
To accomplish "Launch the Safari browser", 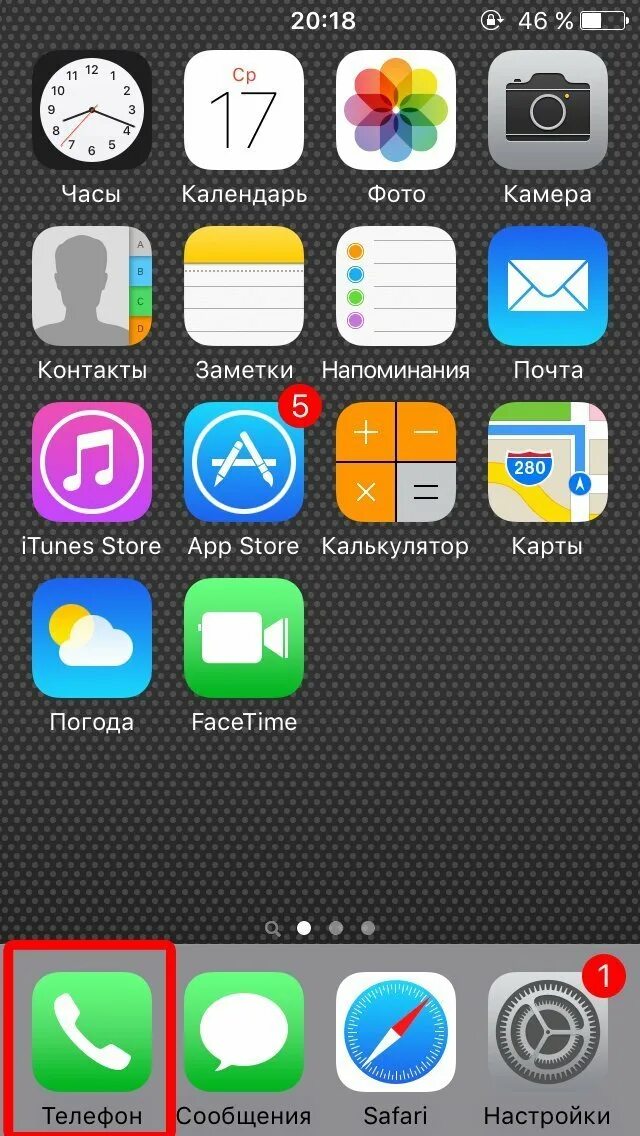I will (x=396, y=1032).
